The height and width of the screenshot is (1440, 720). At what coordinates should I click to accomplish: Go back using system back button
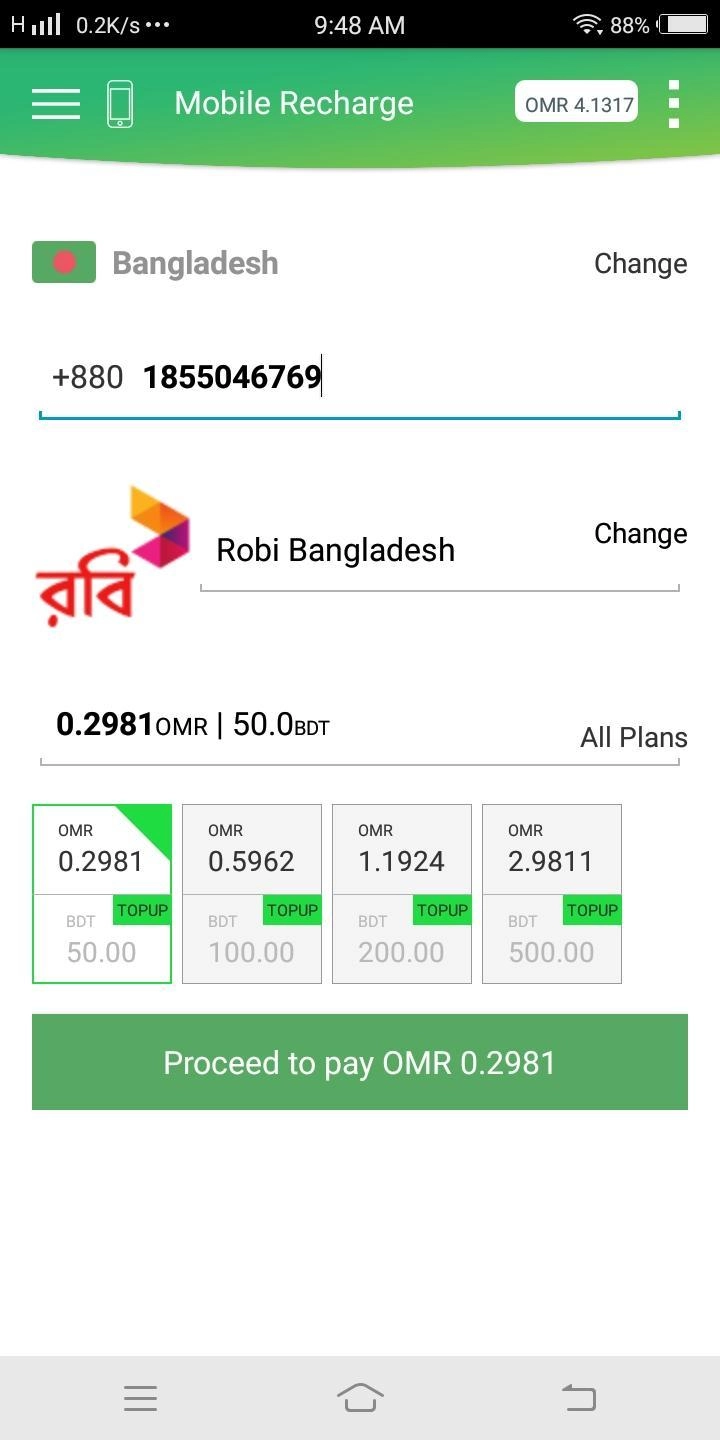(579, 1397)
